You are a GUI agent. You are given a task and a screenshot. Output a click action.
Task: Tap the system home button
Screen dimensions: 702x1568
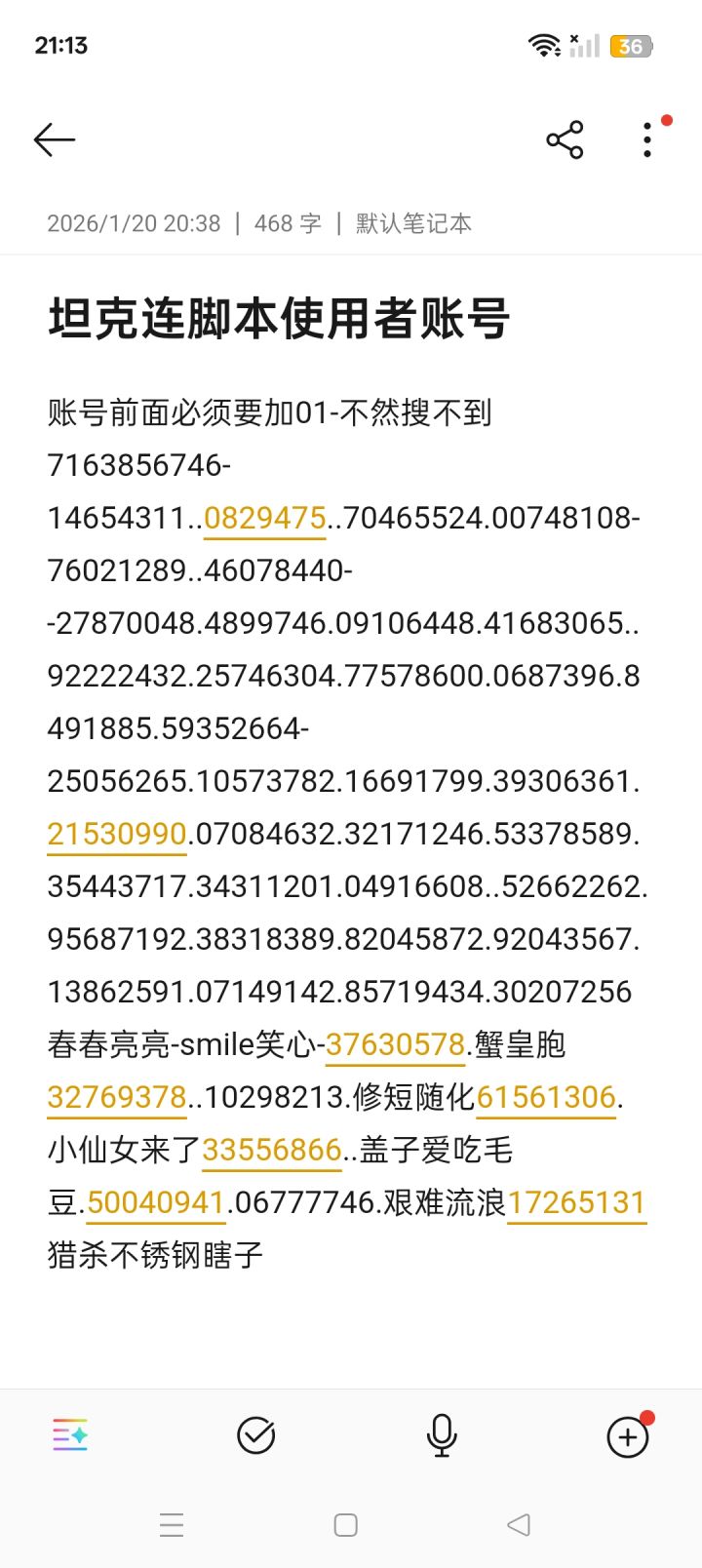pyautogui.click(x=345, y=1525)
